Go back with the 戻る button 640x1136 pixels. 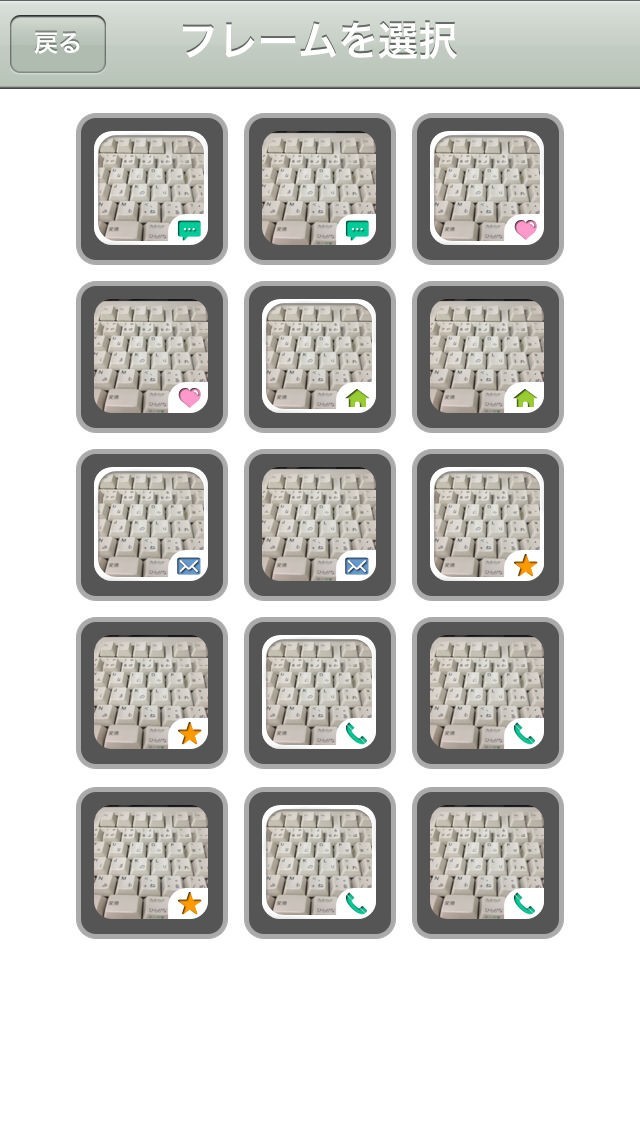pyautogui.click(x=57, y=44)
